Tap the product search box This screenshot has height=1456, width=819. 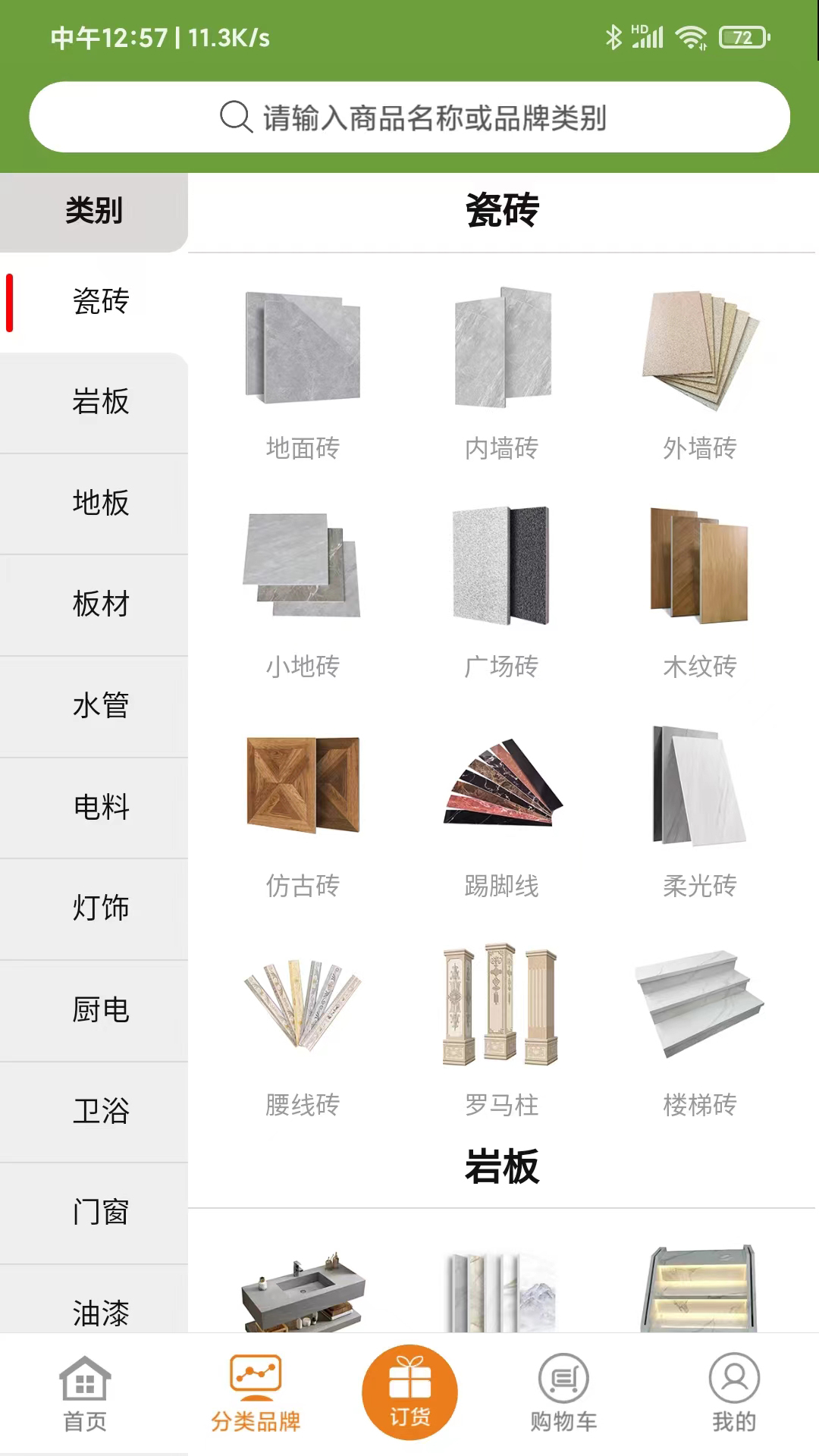pyautogui.click(x=409, y=117)
